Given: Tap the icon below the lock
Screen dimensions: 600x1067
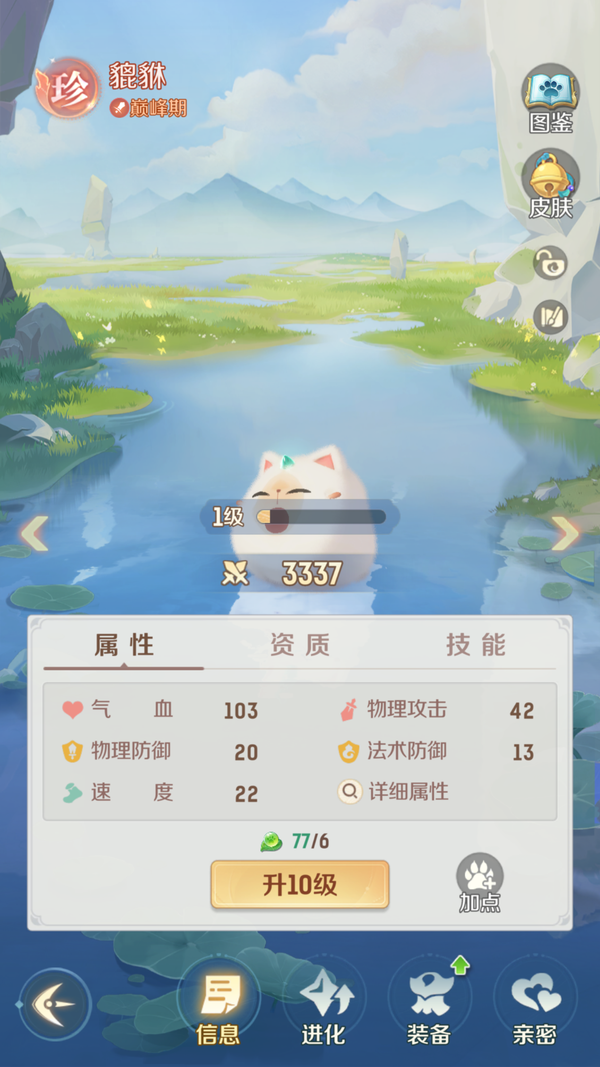Looking at the screenshot, I should coord(550,318).
